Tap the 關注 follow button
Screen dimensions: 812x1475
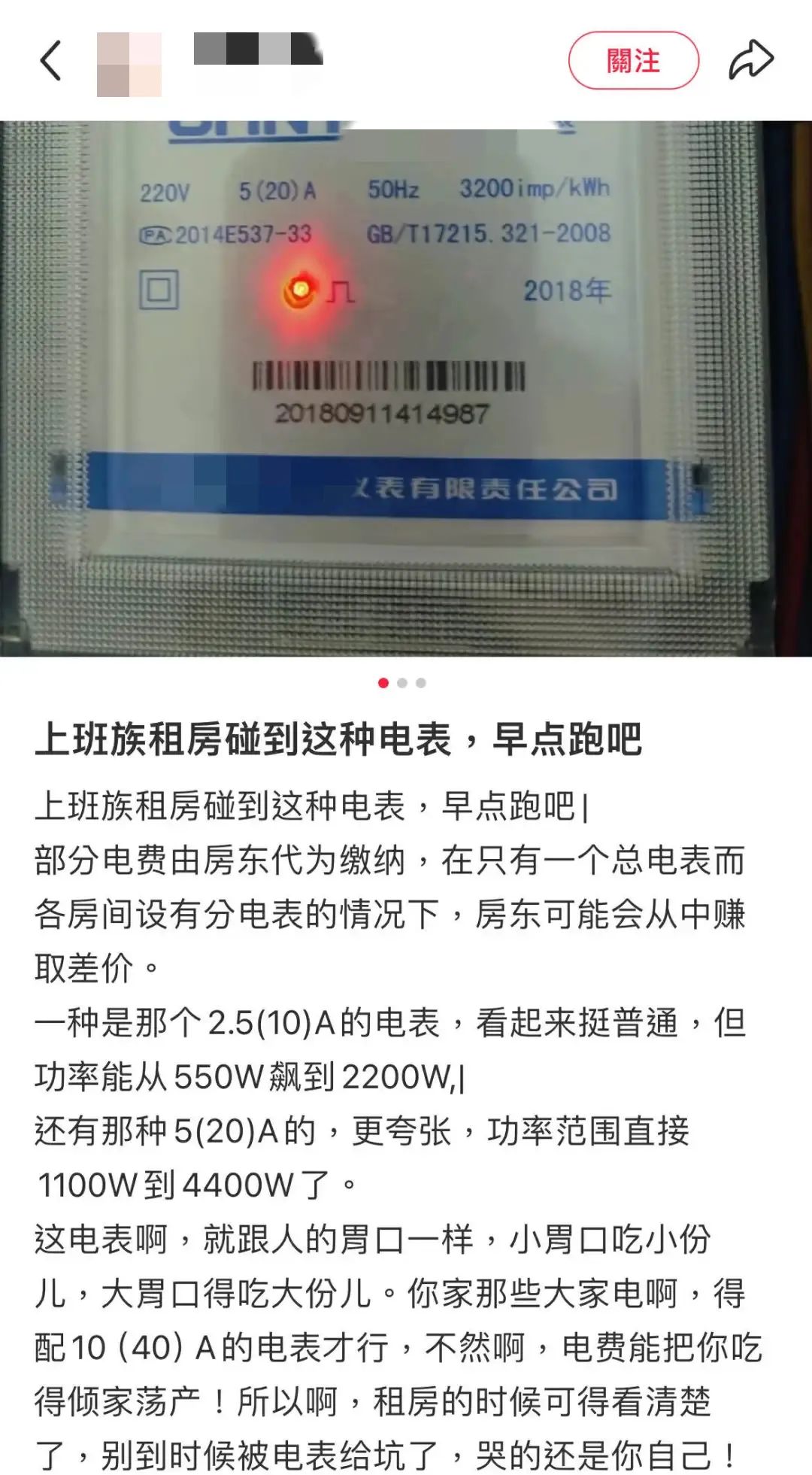coord(633,61)
